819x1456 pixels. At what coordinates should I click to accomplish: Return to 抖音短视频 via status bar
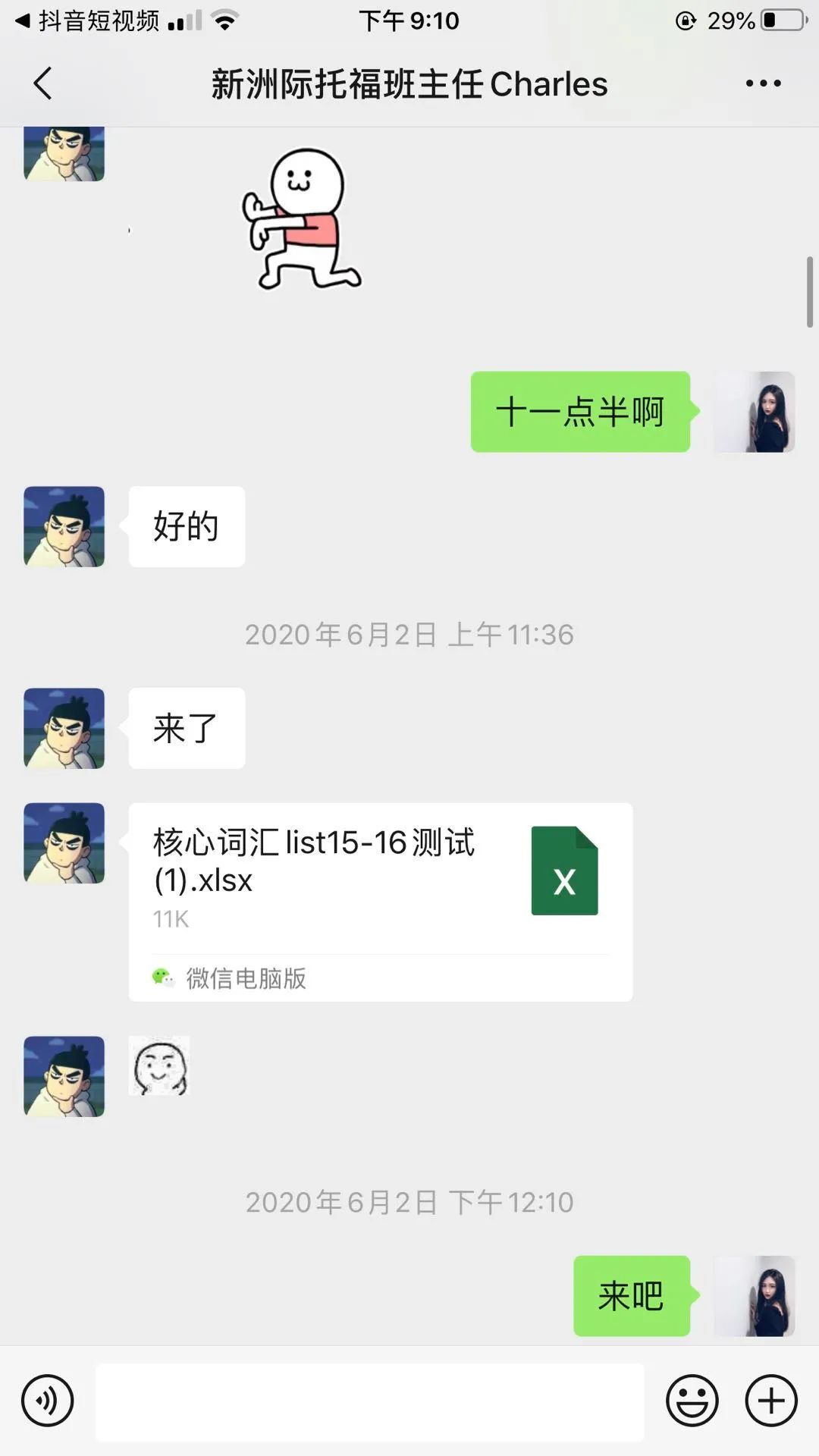(87, 20)
